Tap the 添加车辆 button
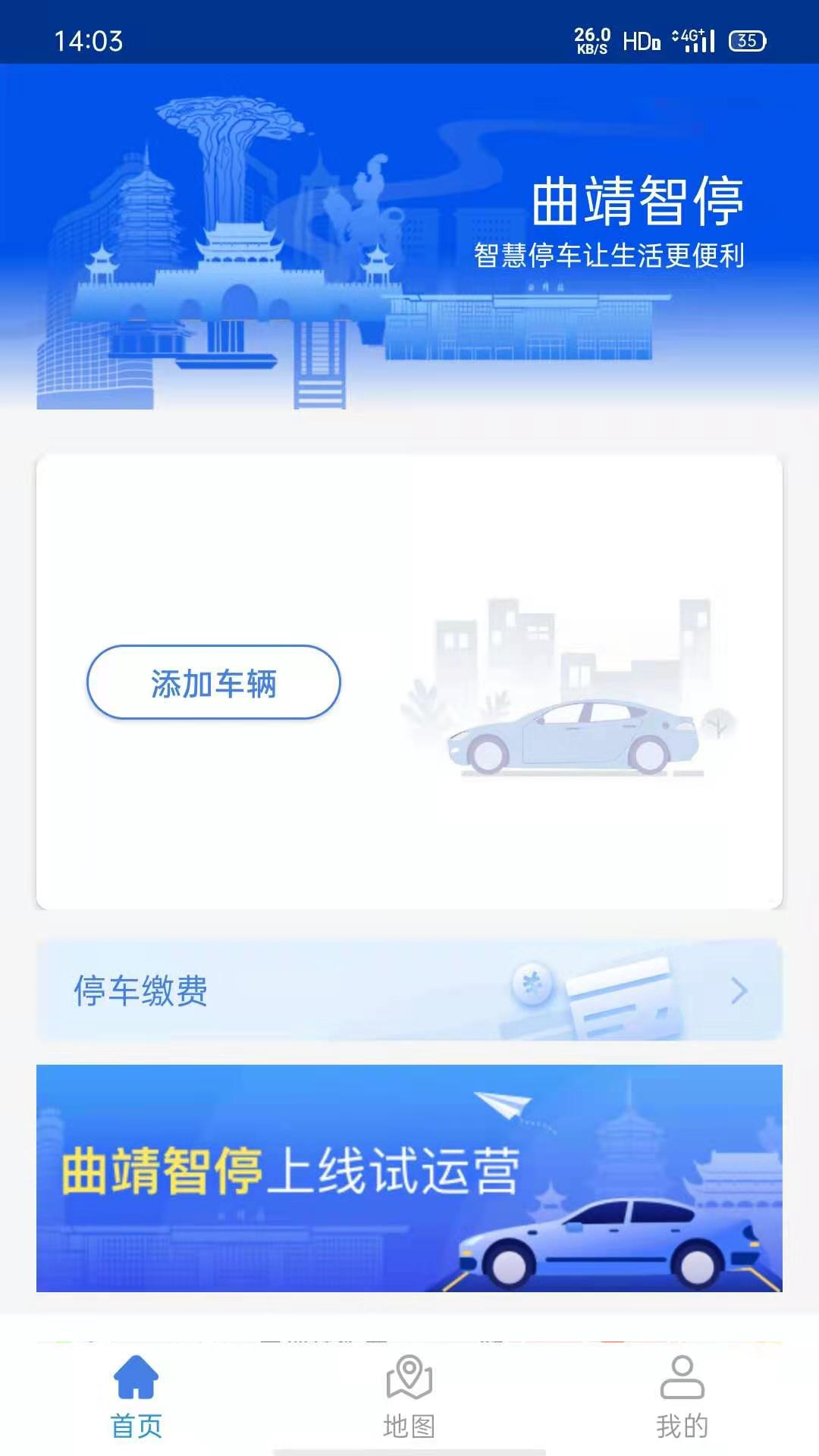This screenshot has height=1456, width=819. [214, 682]
